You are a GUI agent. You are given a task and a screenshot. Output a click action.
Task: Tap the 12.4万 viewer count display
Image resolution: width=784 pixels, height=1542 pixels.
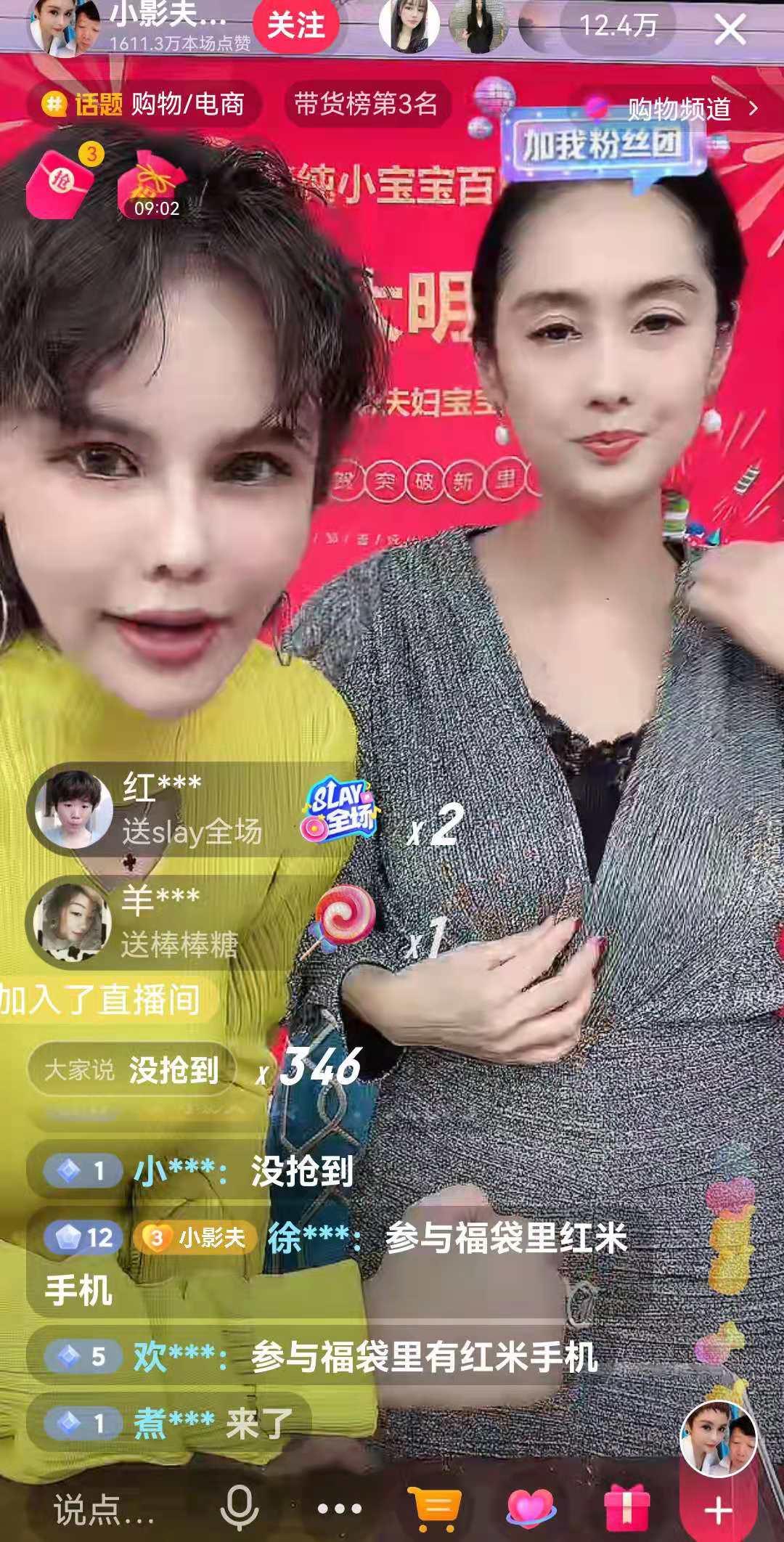pos(621,27)
